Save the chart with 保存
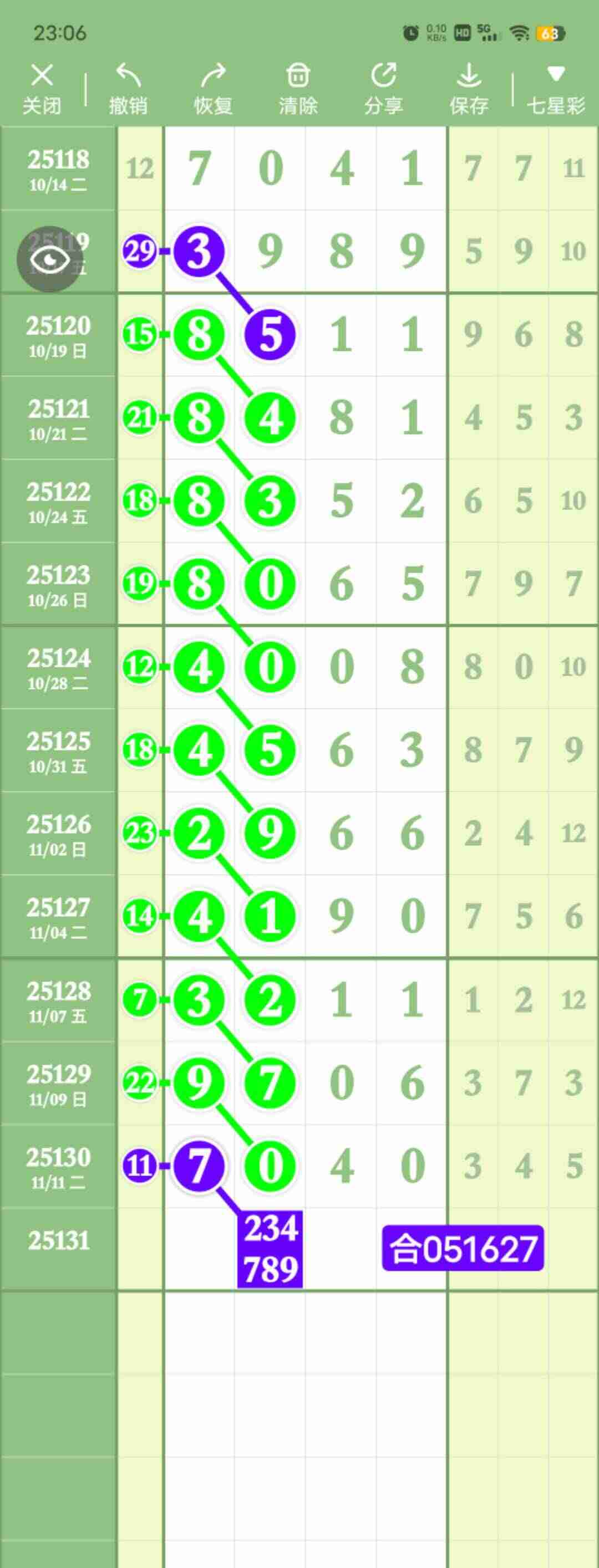 pos(469,88)
